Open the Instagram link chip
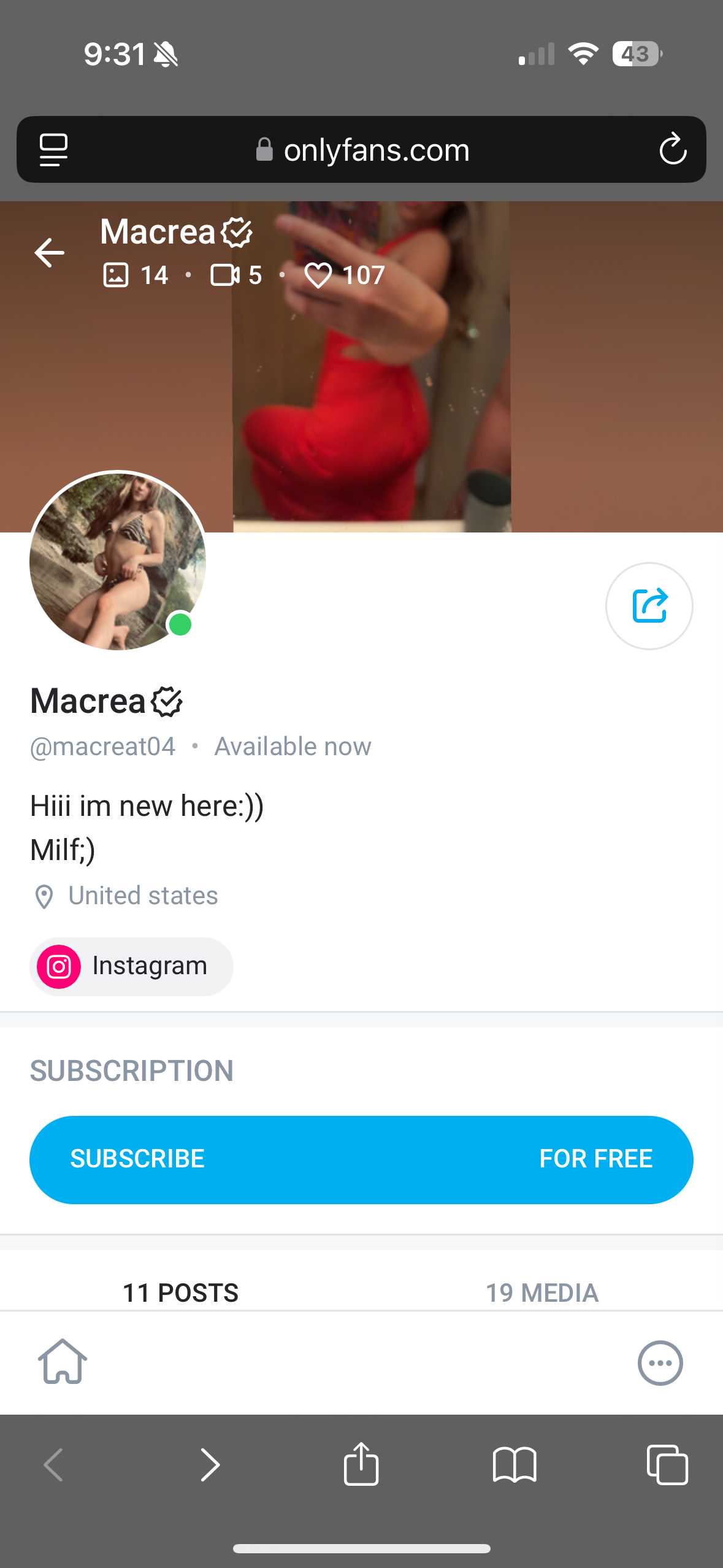Screen dimensions: 723x1568 tap(131, 966)
